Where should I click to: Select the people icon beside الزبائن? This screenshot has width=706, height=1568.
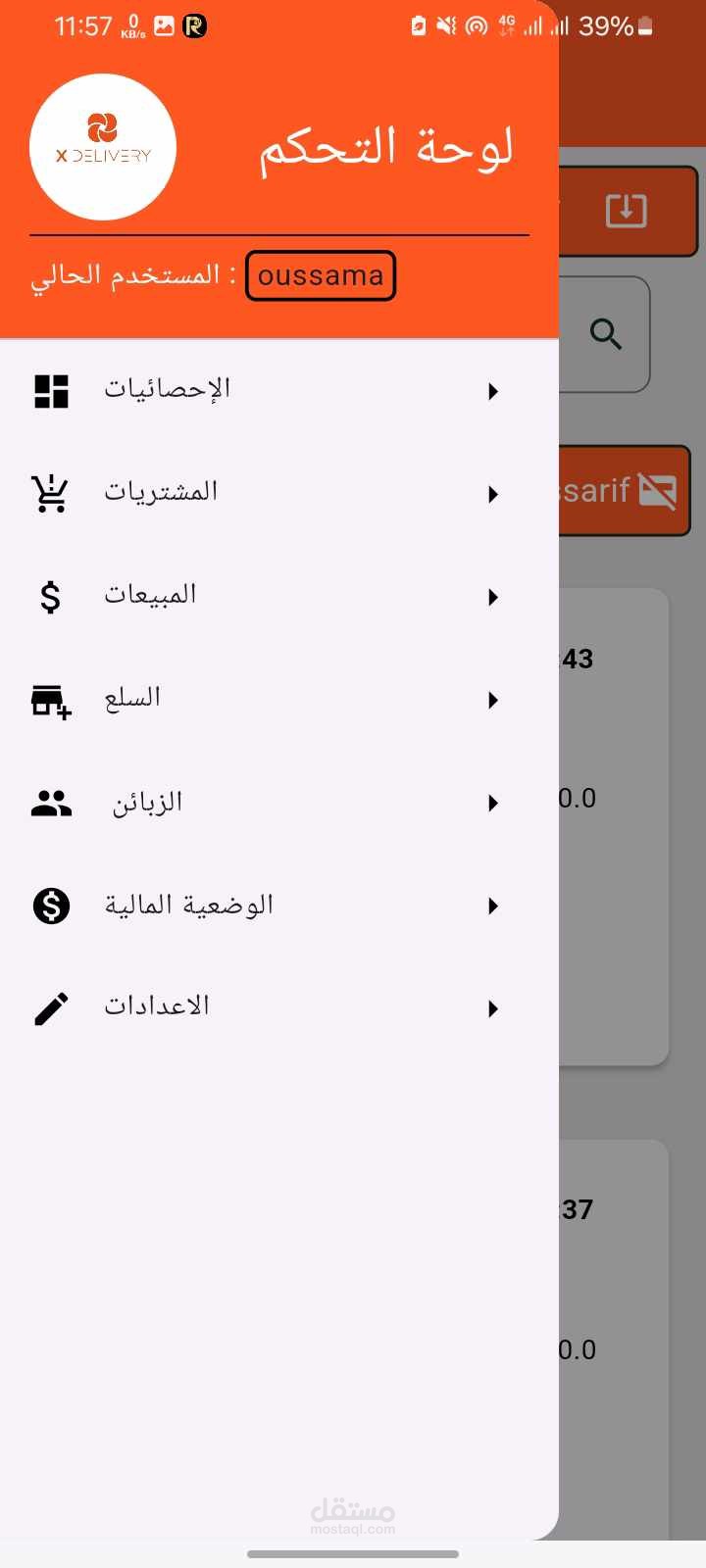point(50,803)
